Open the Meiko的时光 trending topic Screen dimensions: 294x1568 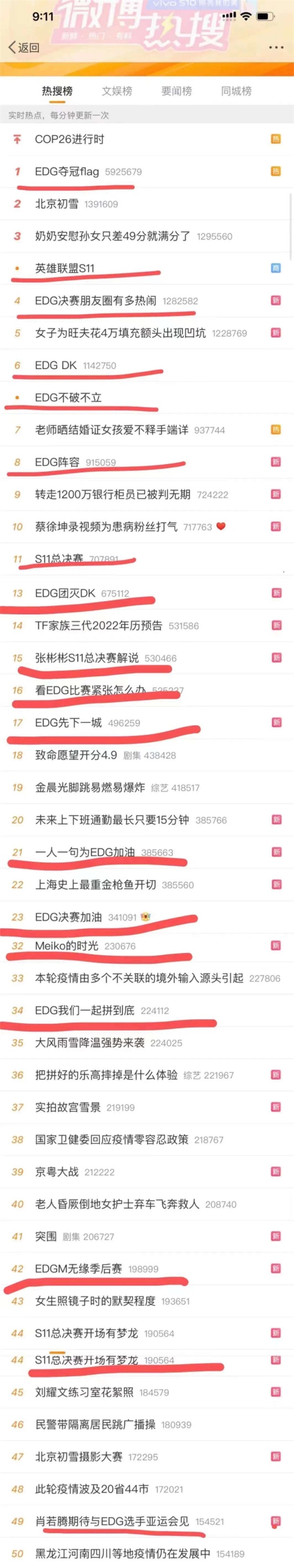click(67, 946)
